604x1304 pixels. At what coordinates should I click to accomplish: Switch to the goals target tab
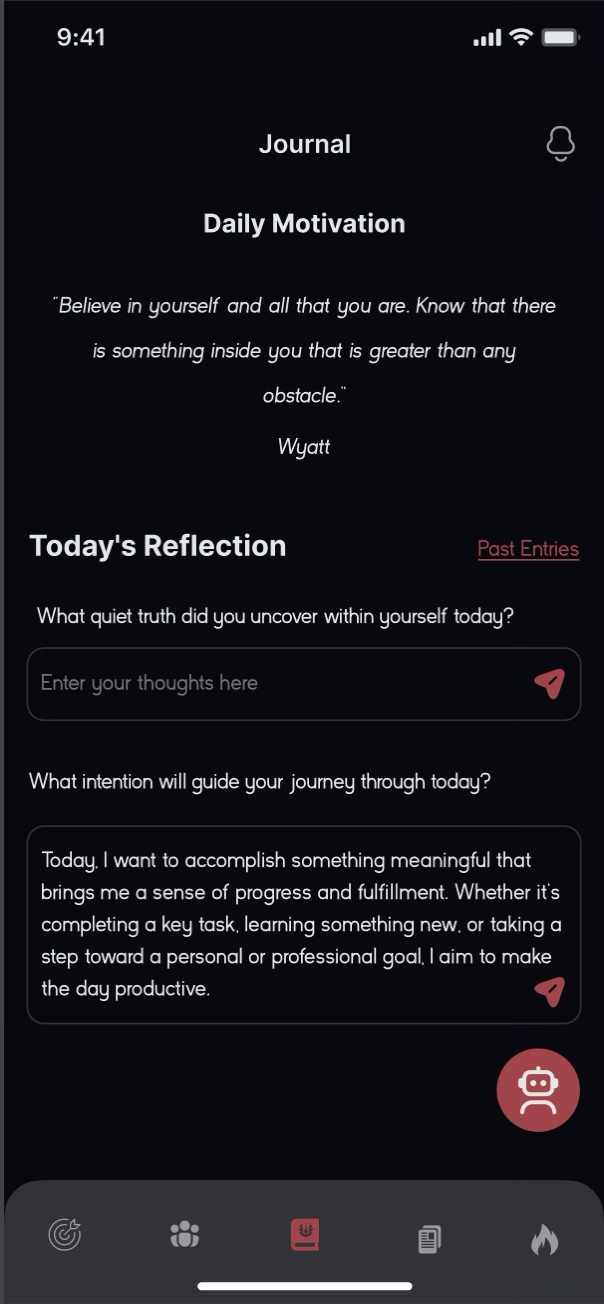tap(65, 1236)
